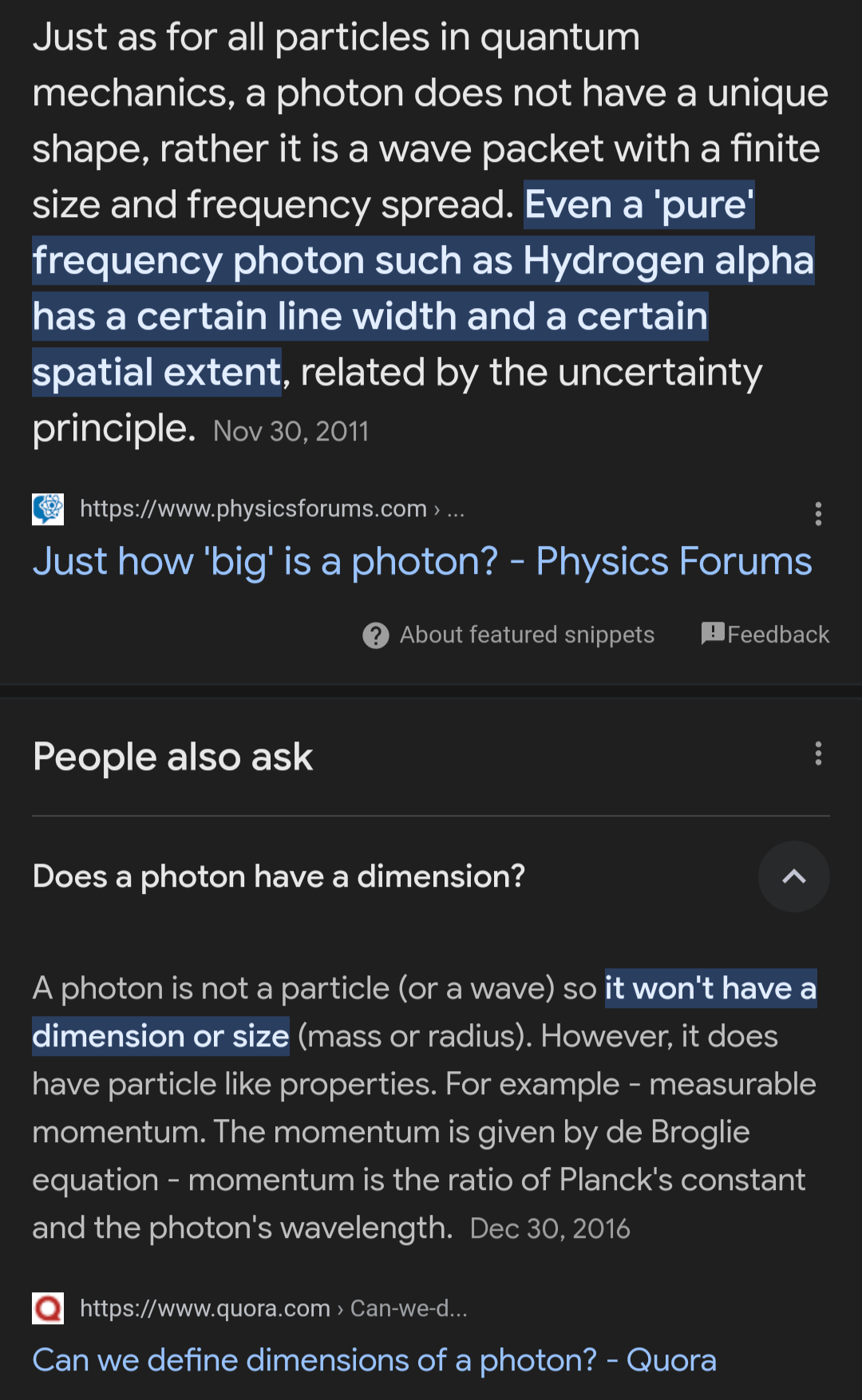This screenshot has width=862, height=1400.
Task: Click the question mark icon near About featured snippets
Action: (x=375, y=635)
